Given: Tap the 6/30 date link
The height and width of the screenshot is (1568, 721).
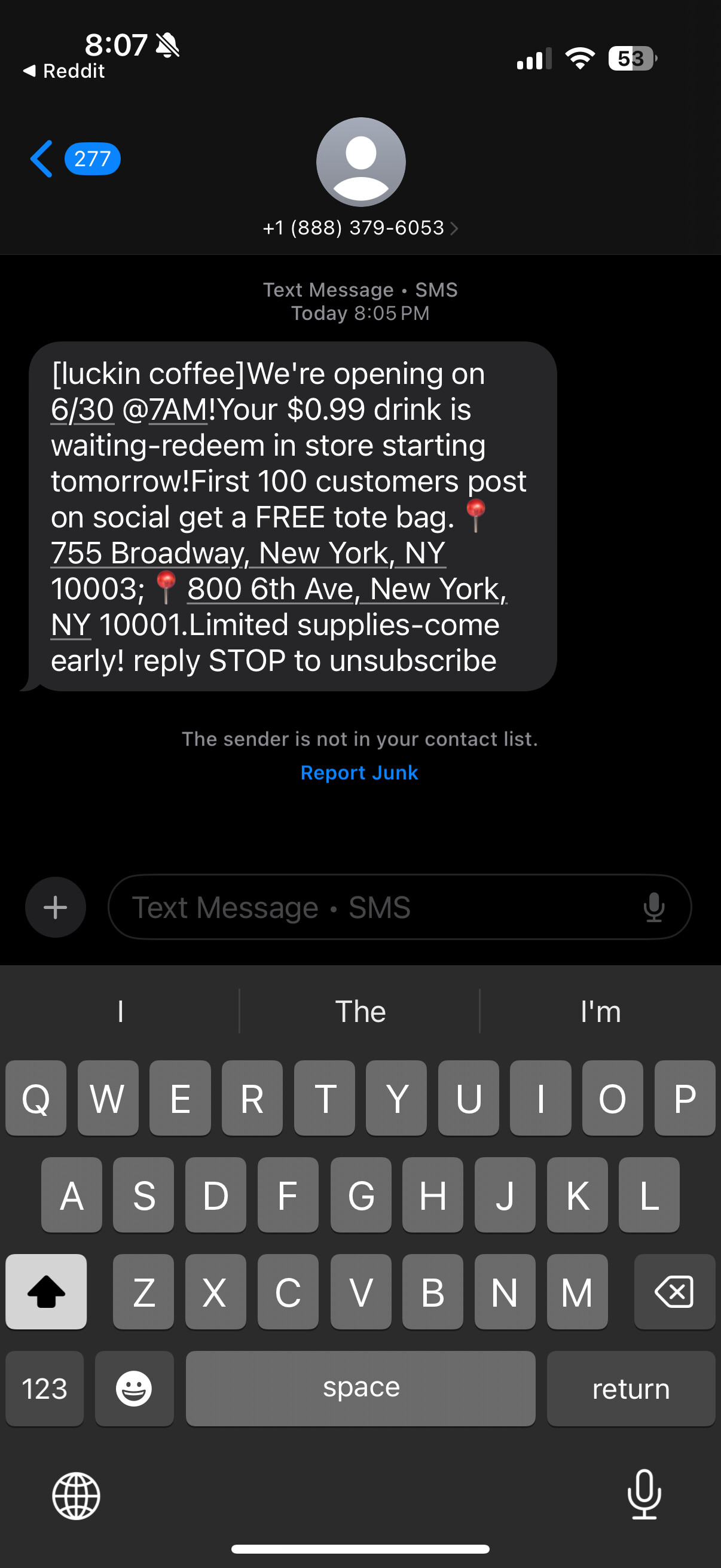Looking at the screenshot, I should [82, 409].
